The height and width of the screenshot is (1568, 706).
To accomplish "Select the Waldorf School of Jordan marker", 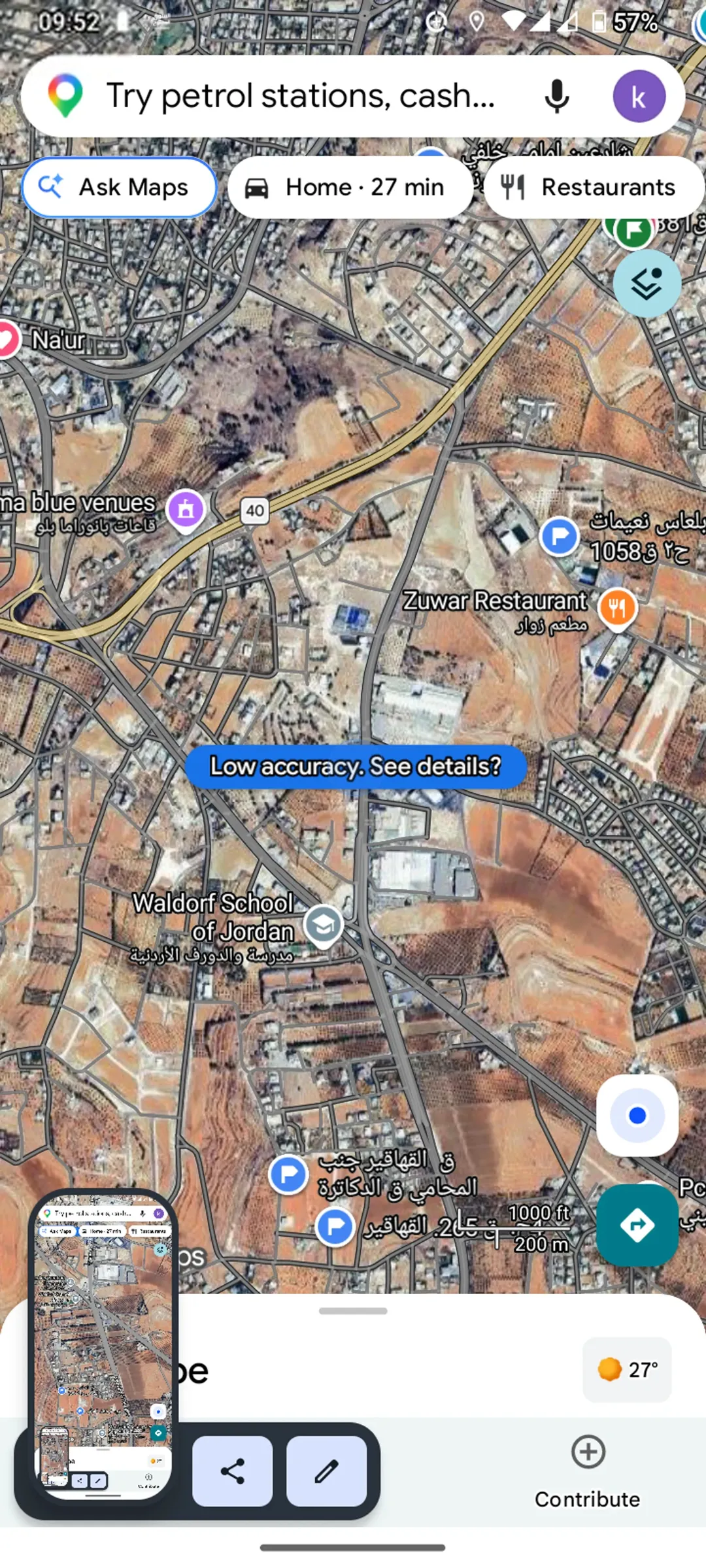I will point(324,926).
